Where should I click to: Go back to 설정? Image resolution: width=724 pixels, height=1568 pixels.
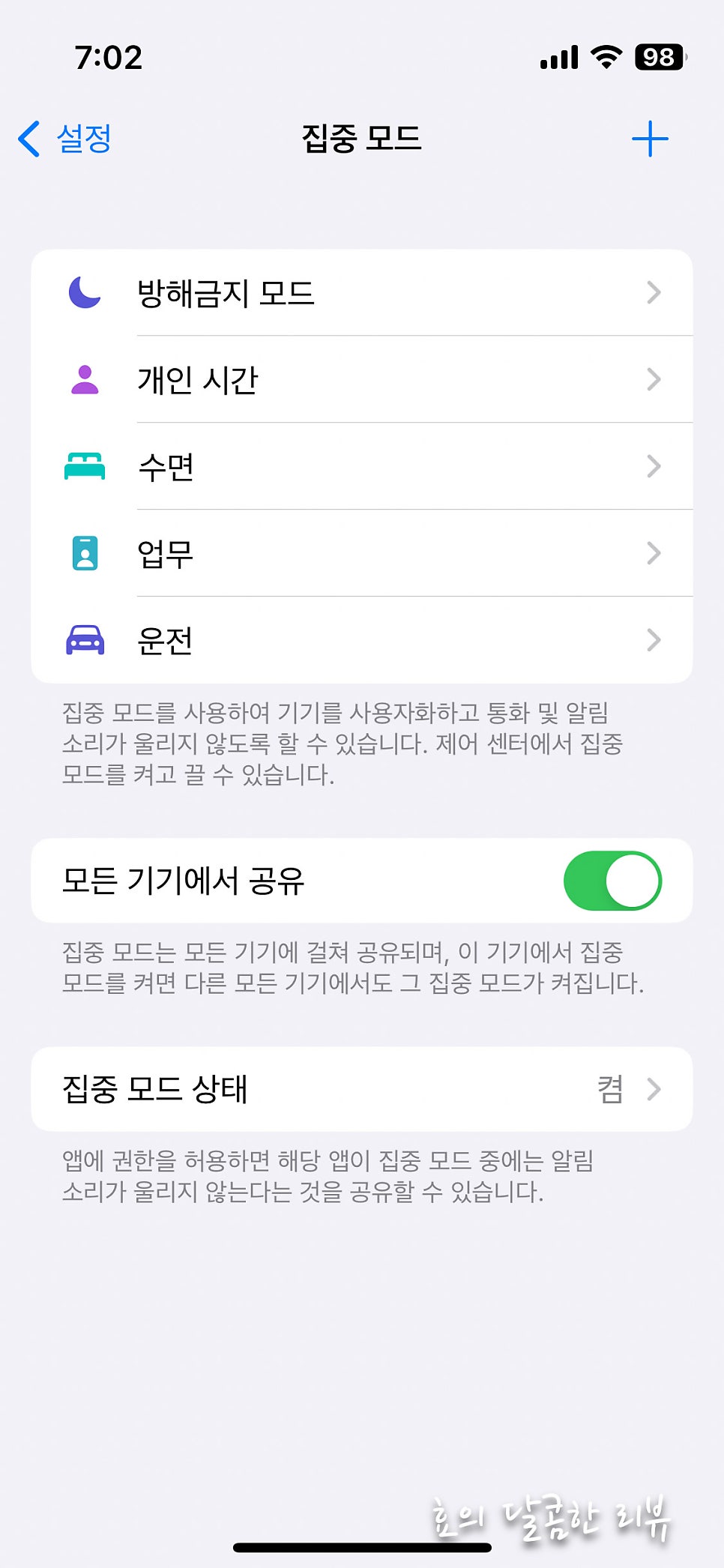(66, 139)
